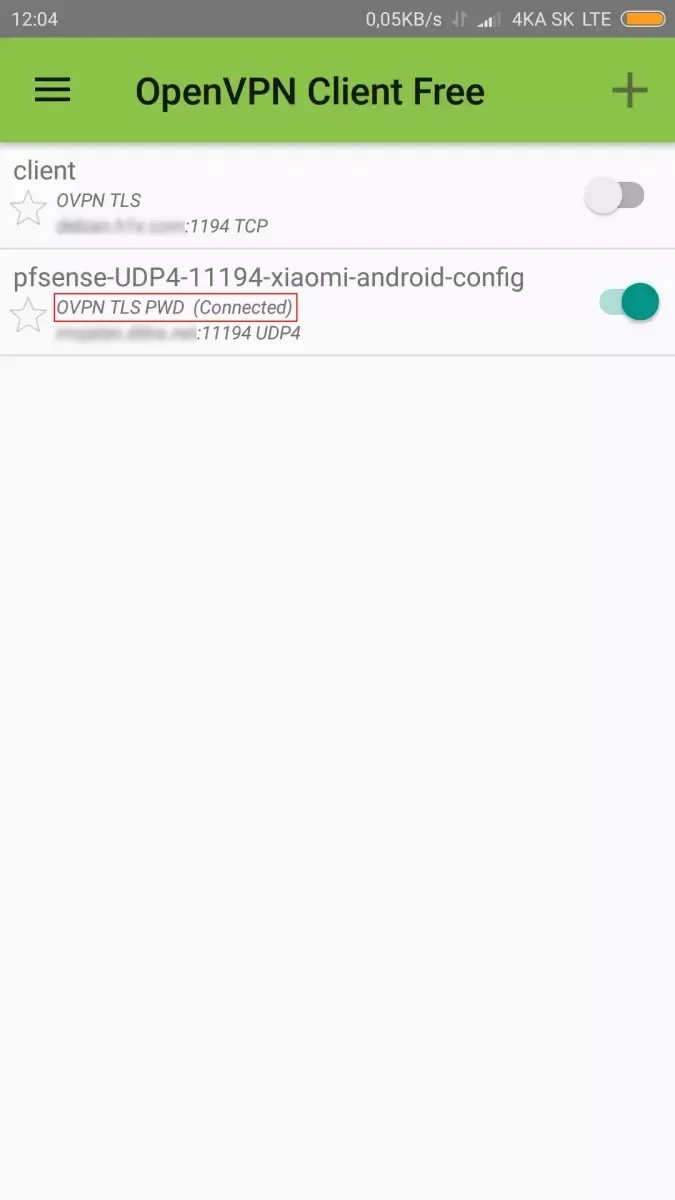
Task: Turn on the client VPN switch
Action: (614, 196)
